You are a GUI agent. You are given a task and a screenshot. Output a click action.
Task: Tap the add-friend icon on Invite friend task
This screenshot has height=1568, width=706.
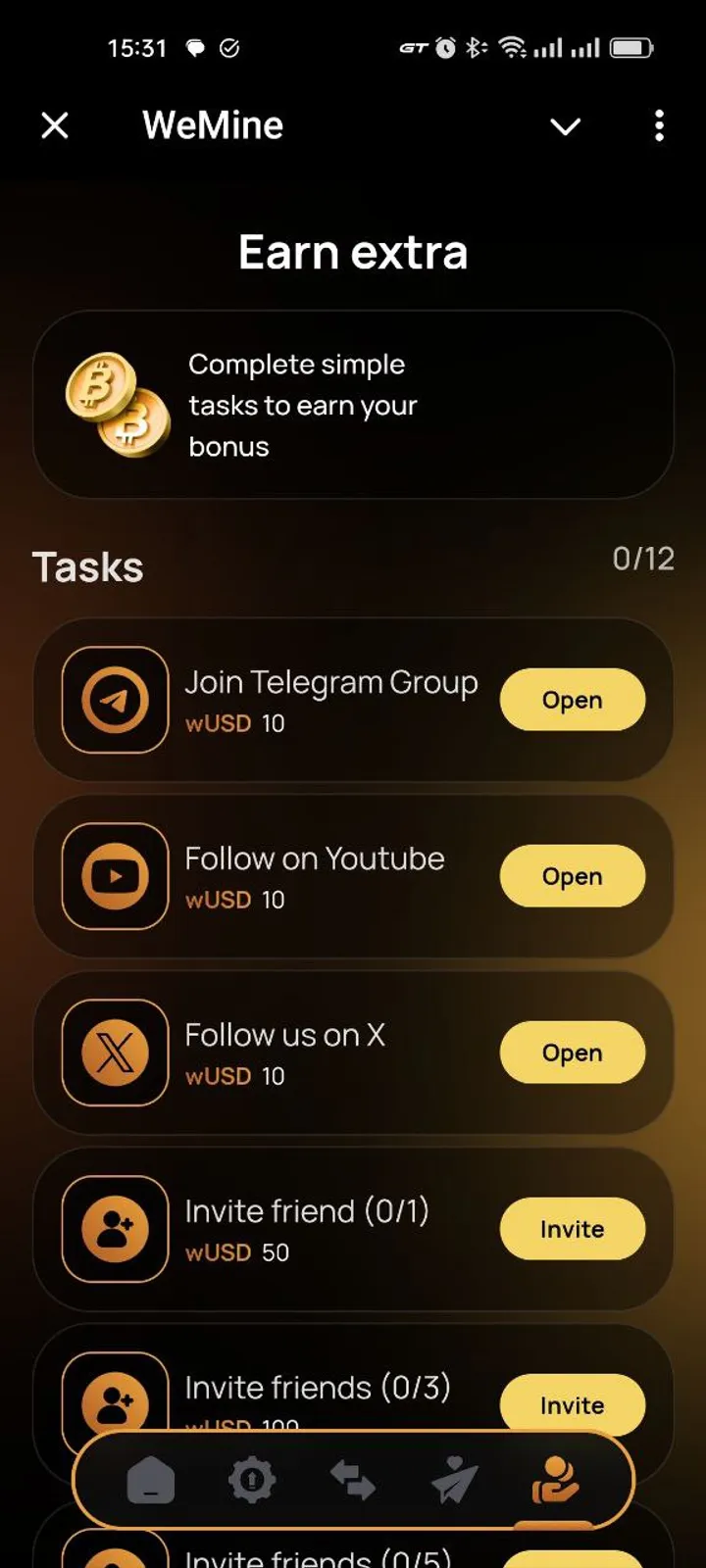(x=114, y=1229)
